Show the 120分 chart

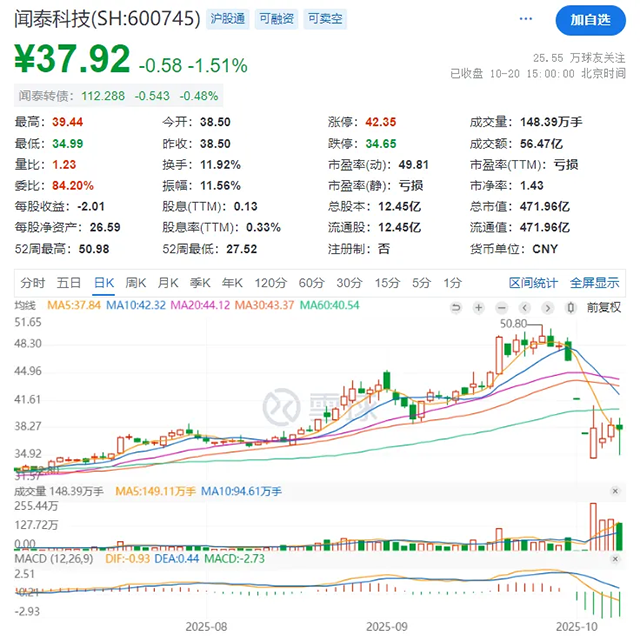(x=269, y=283)
